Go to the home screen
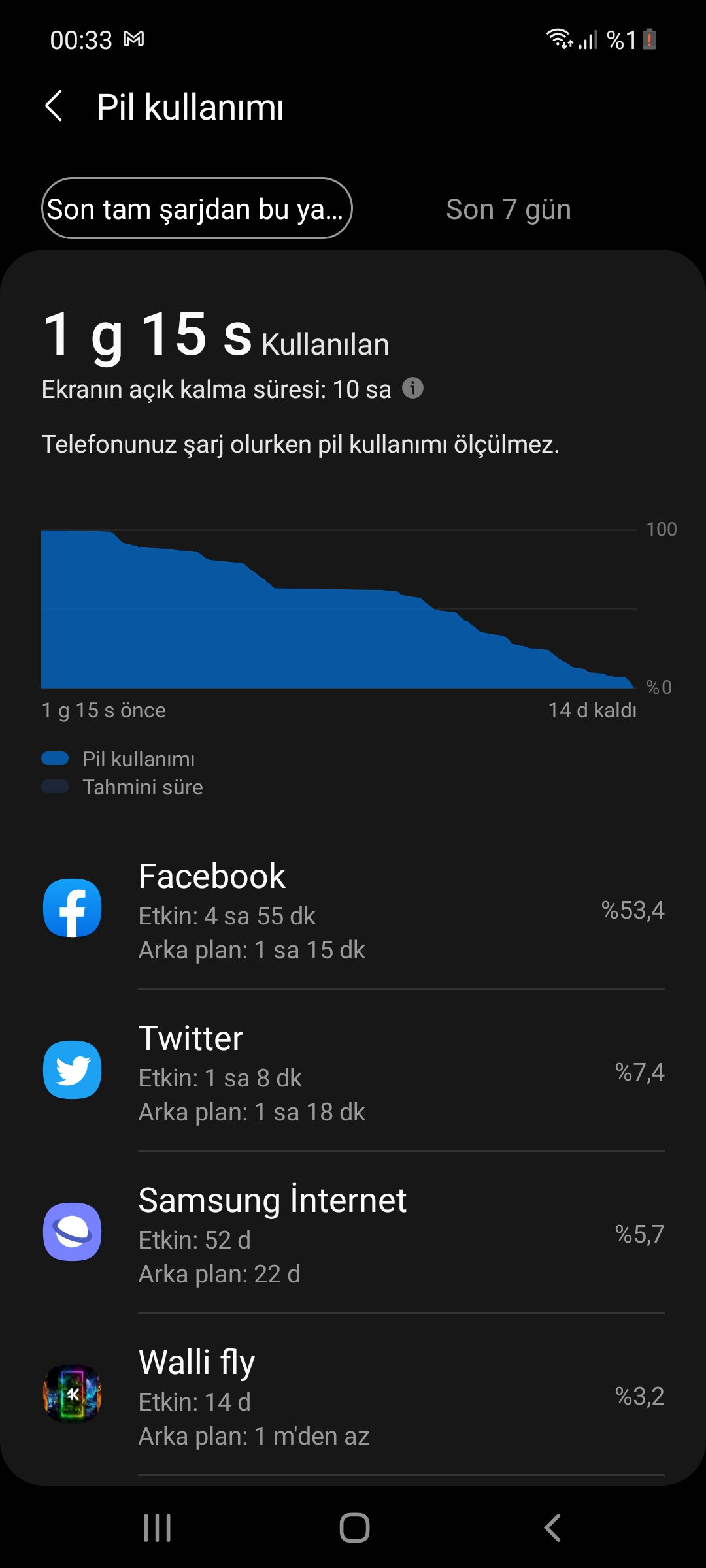The height and width of the screenshot is (1568, 706). point(354,1527)
